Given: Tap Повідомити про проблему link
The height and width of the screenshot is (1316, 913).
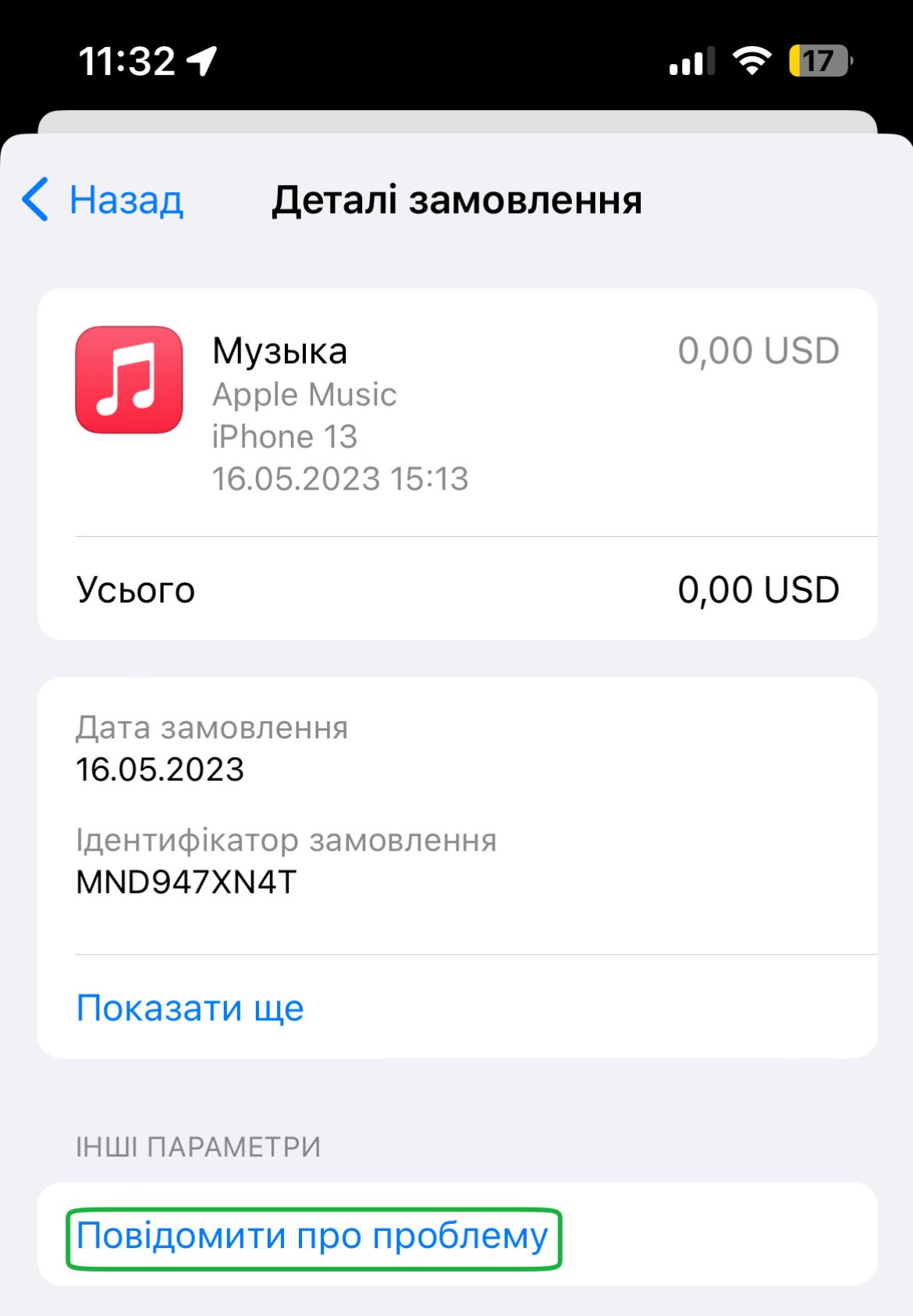Looking at the screenshot, I should point(313,1236).
